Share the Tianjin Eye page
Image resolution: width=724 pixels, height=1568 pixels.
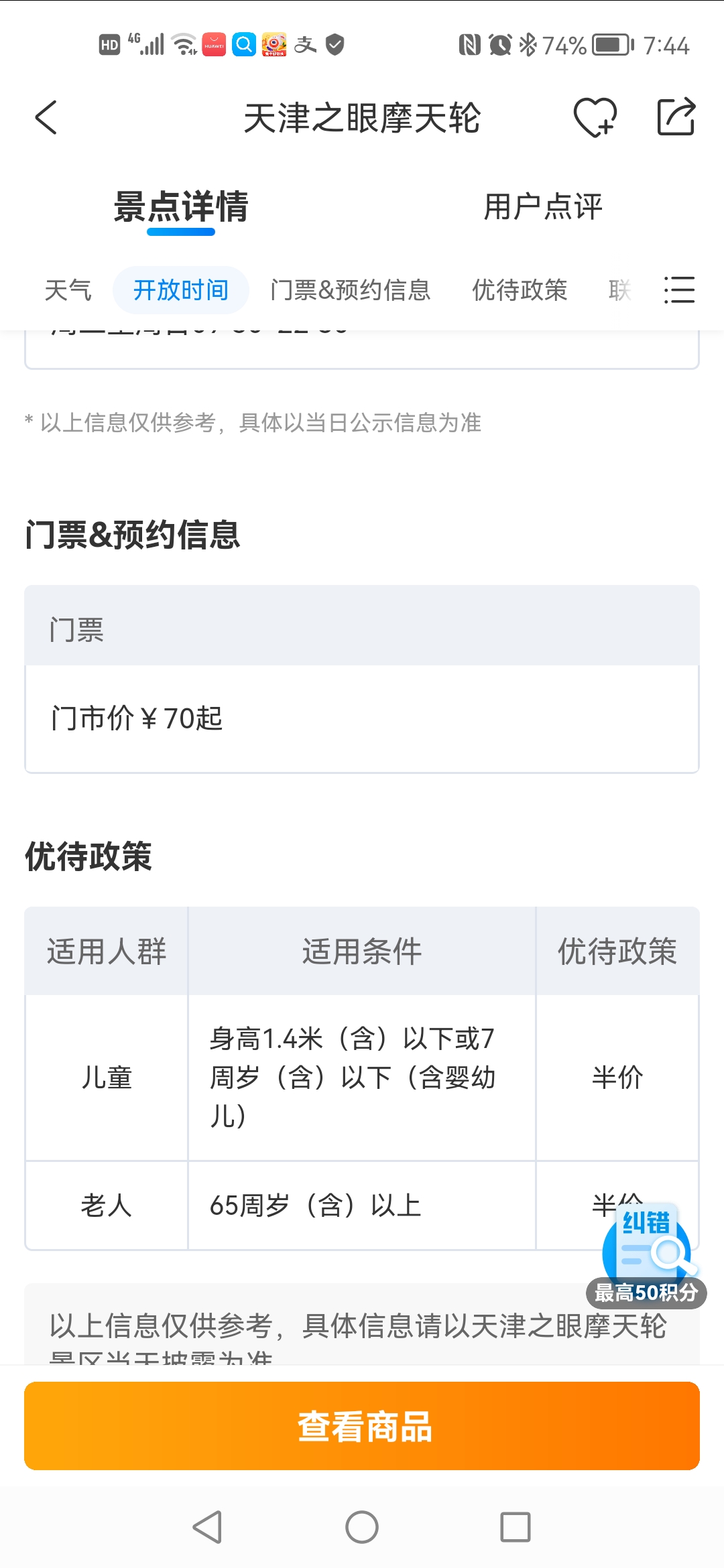tap(676, 117)
